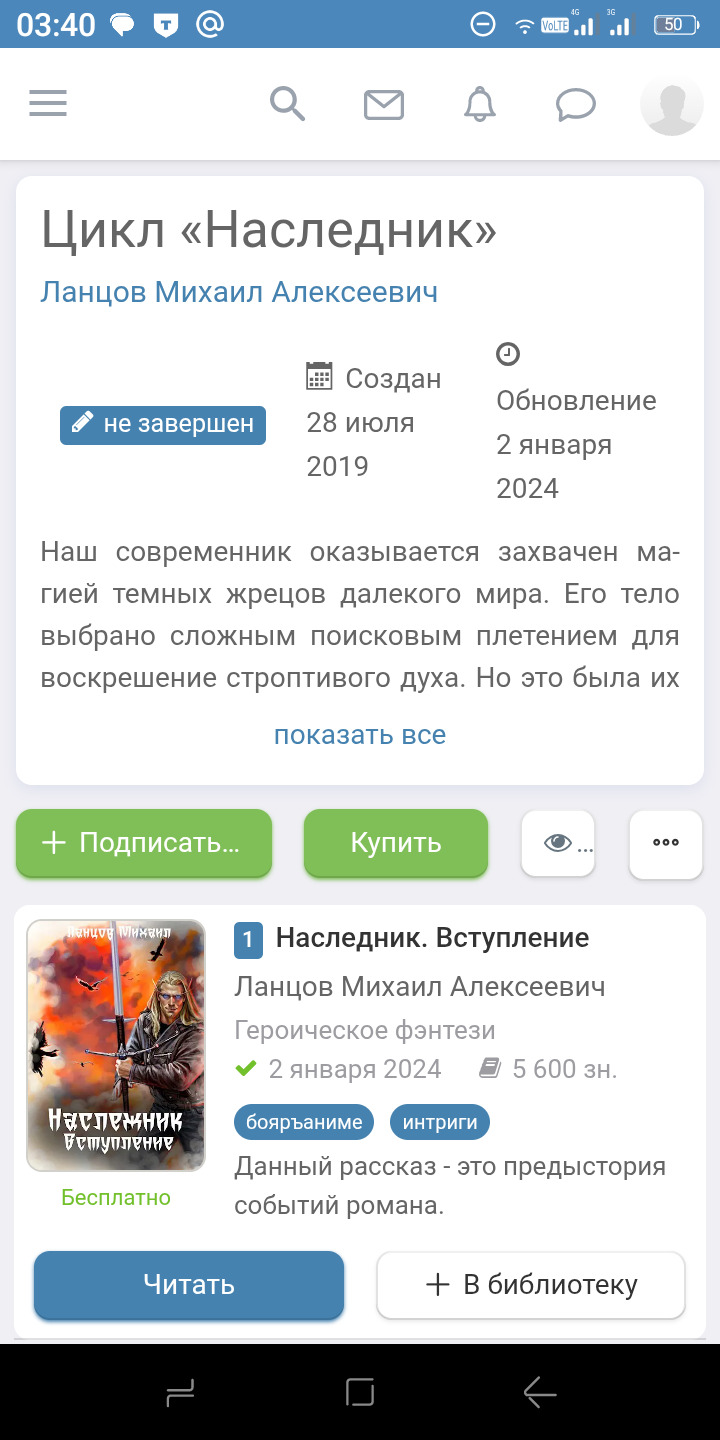720x1440 pixels.
Task: Open the book title «Наследник. Вступление»
Action: coord(432,938)
